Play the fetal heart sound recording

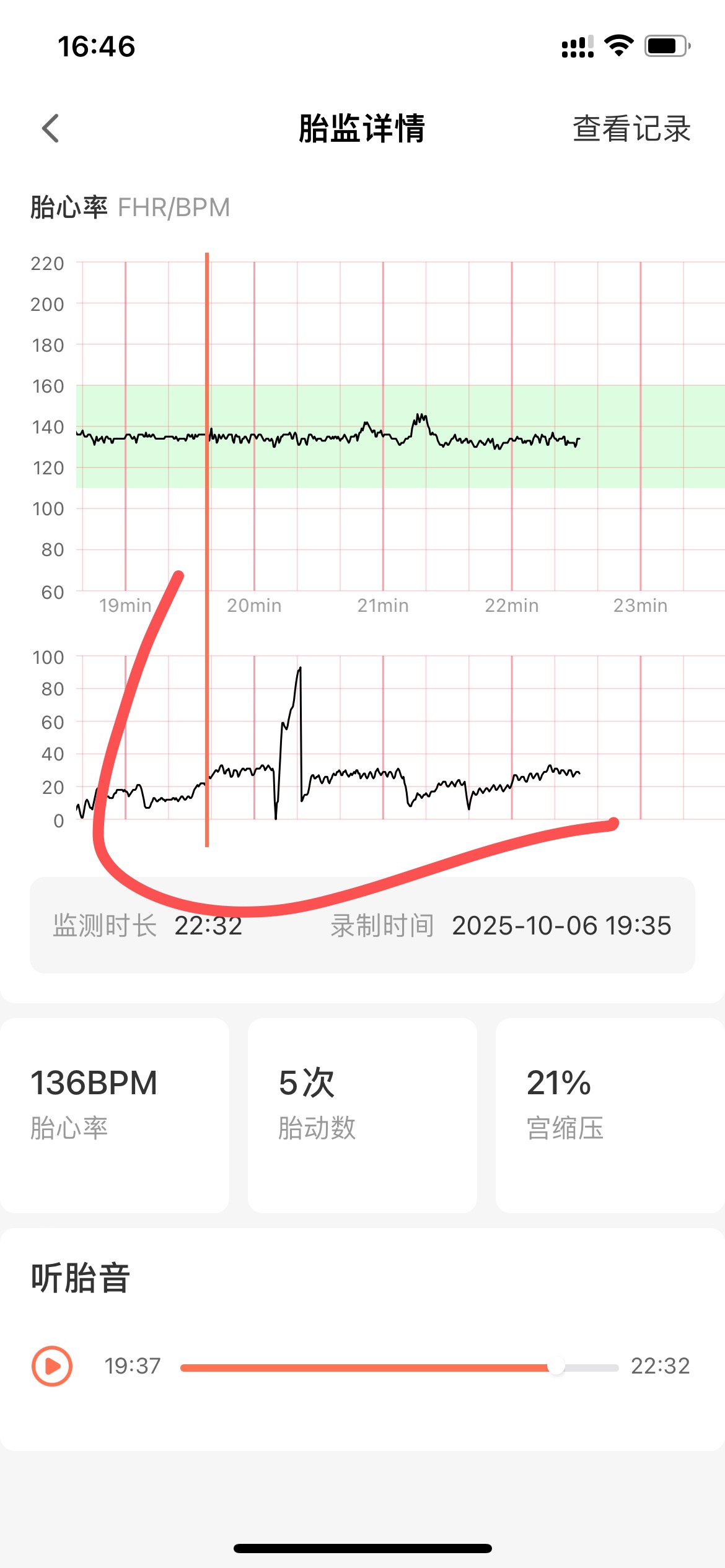pyautogui.click(x=52, y=1365)
